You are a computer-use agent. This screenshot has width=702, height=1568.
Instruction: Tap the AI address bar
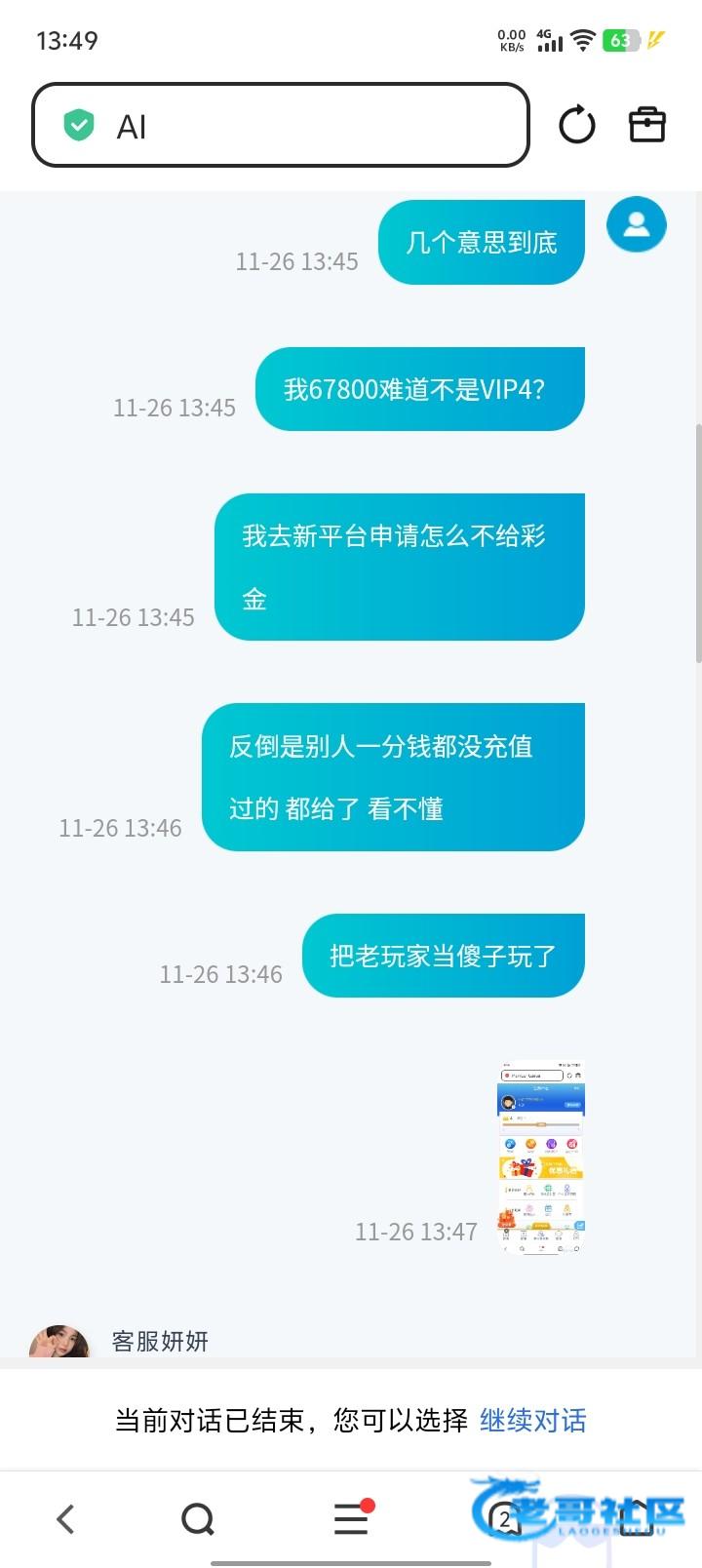pyautogui.click(x=281, y=126)
